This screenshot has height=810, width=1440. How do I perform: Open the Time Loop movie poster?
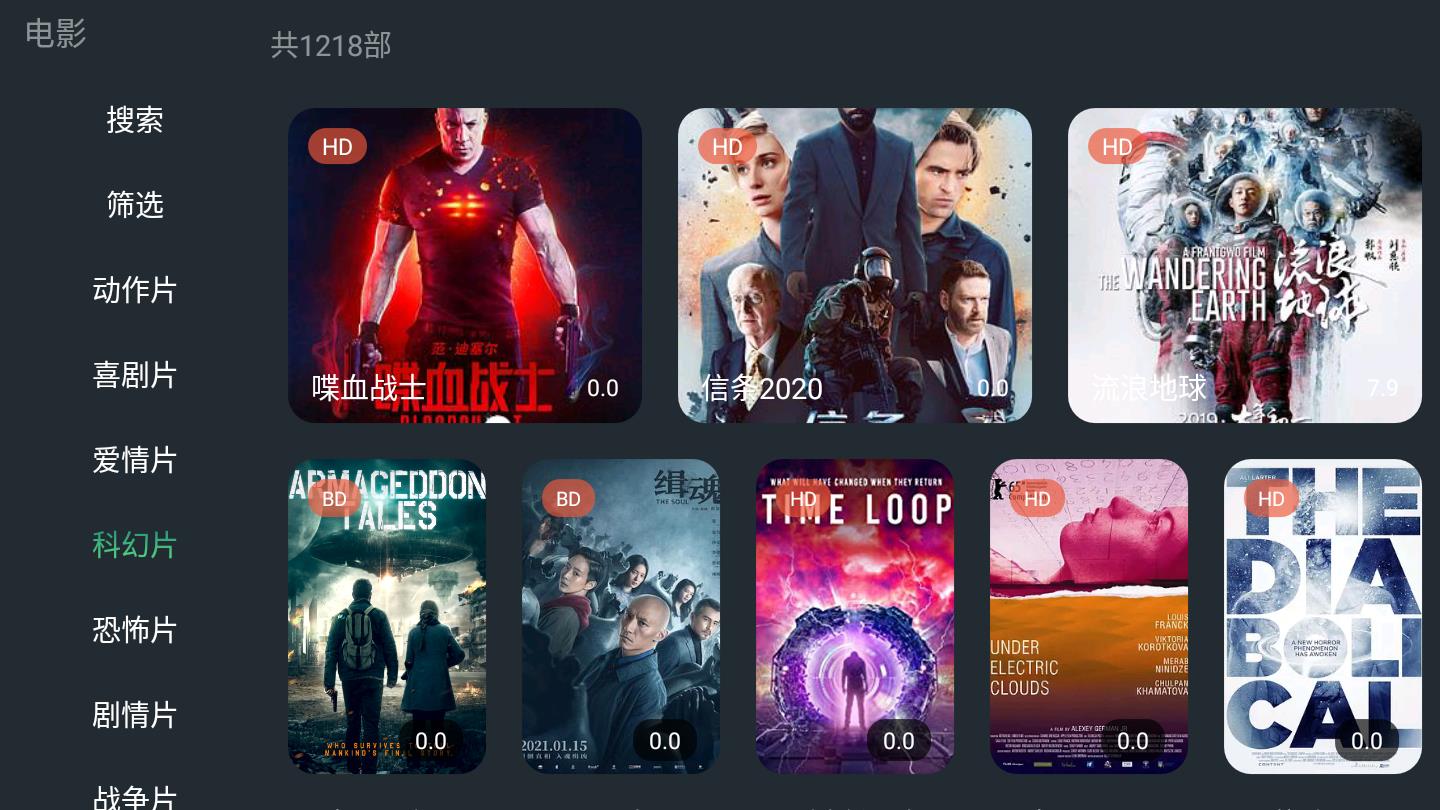click(855, 616)
